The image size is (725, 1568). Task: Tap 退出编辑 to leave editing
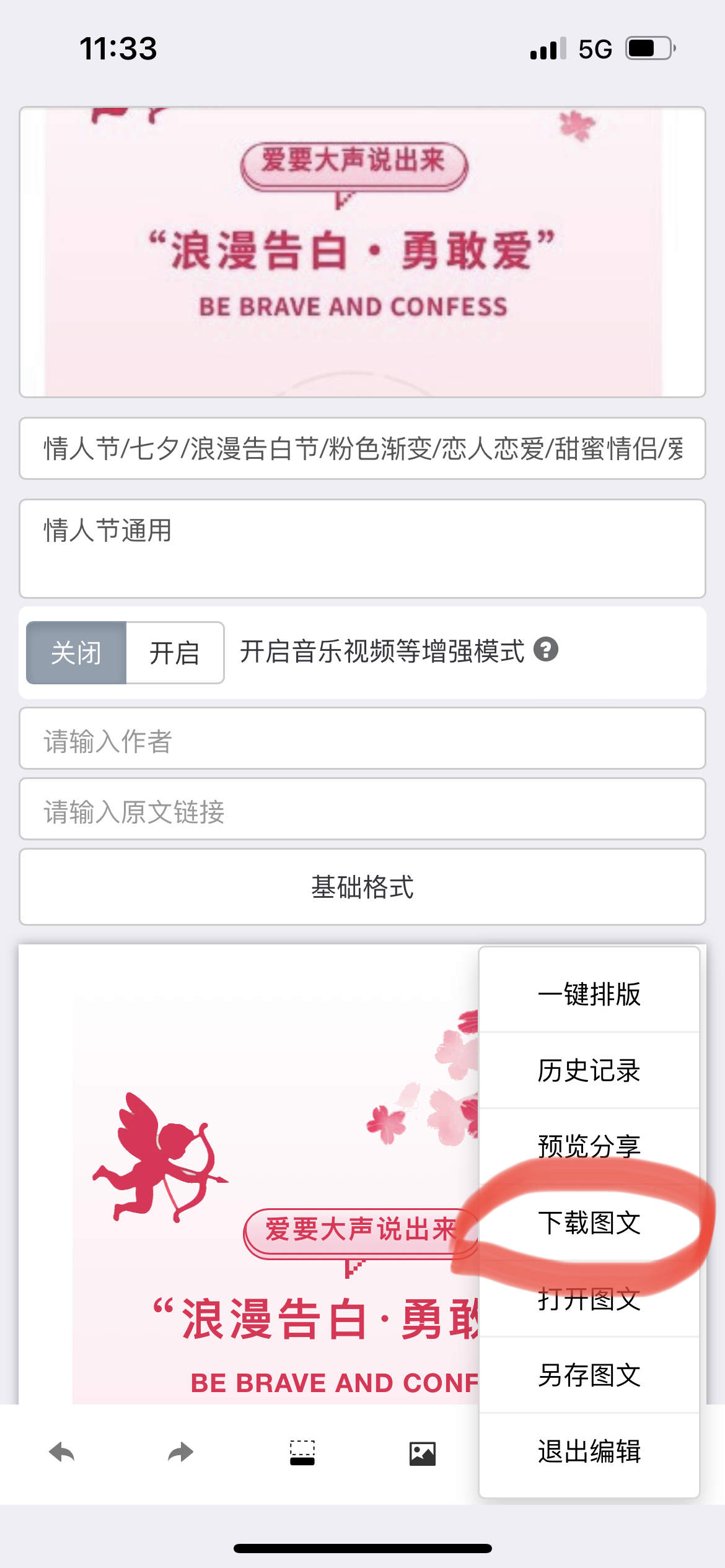(x=589, y=1451)
